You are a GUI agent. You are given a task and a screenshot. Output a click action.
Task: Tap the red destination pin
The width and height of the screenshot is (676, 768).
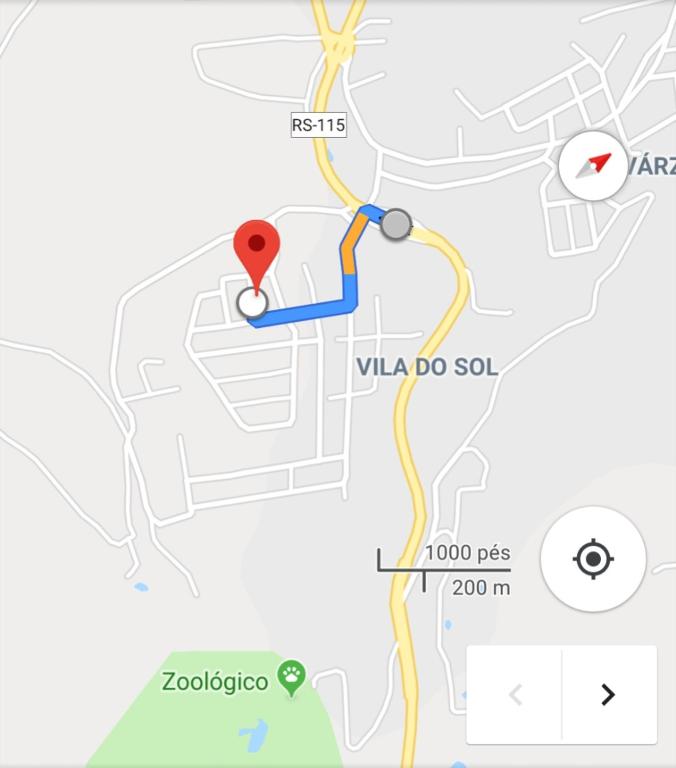coord(256,249)
